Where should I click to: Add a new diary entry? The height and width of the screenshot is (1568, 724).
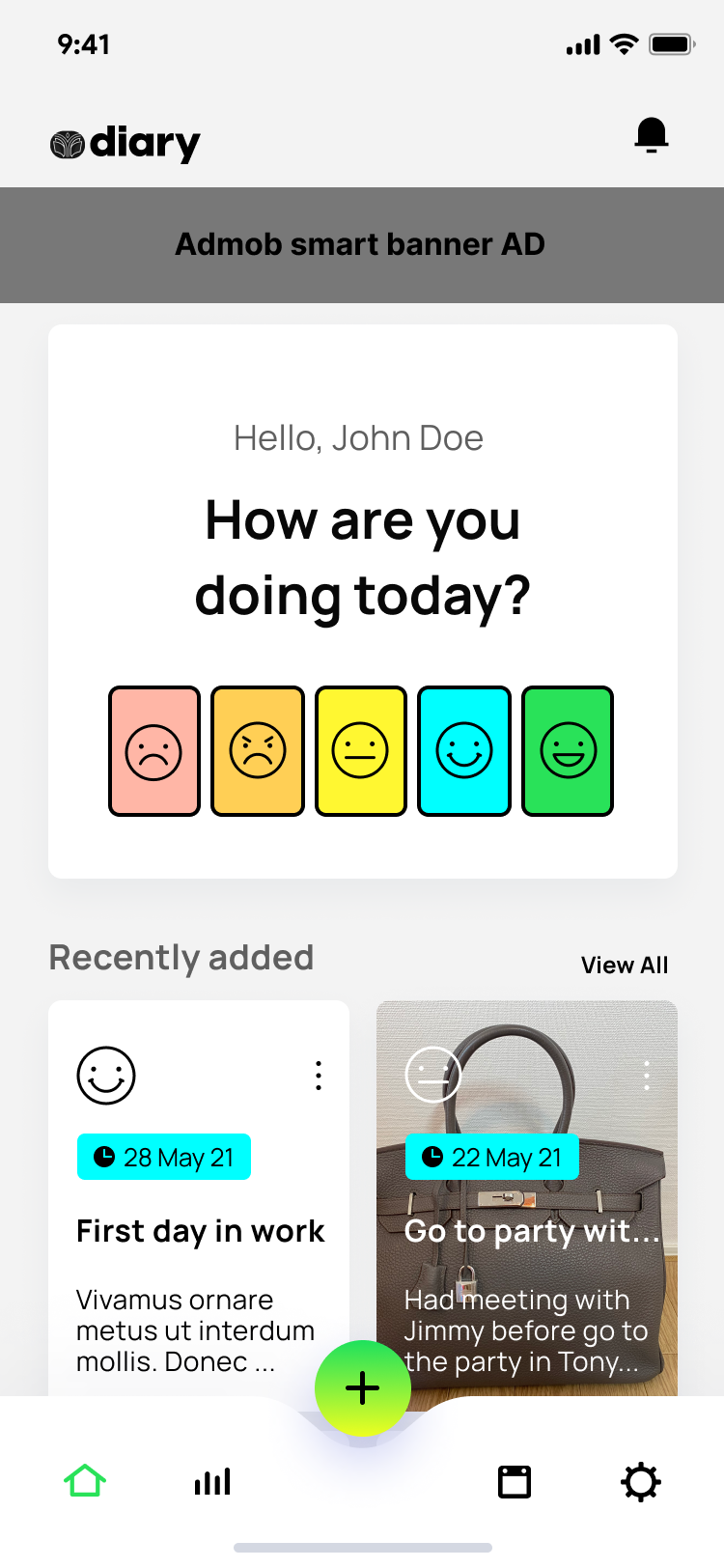coord(362,1388)
